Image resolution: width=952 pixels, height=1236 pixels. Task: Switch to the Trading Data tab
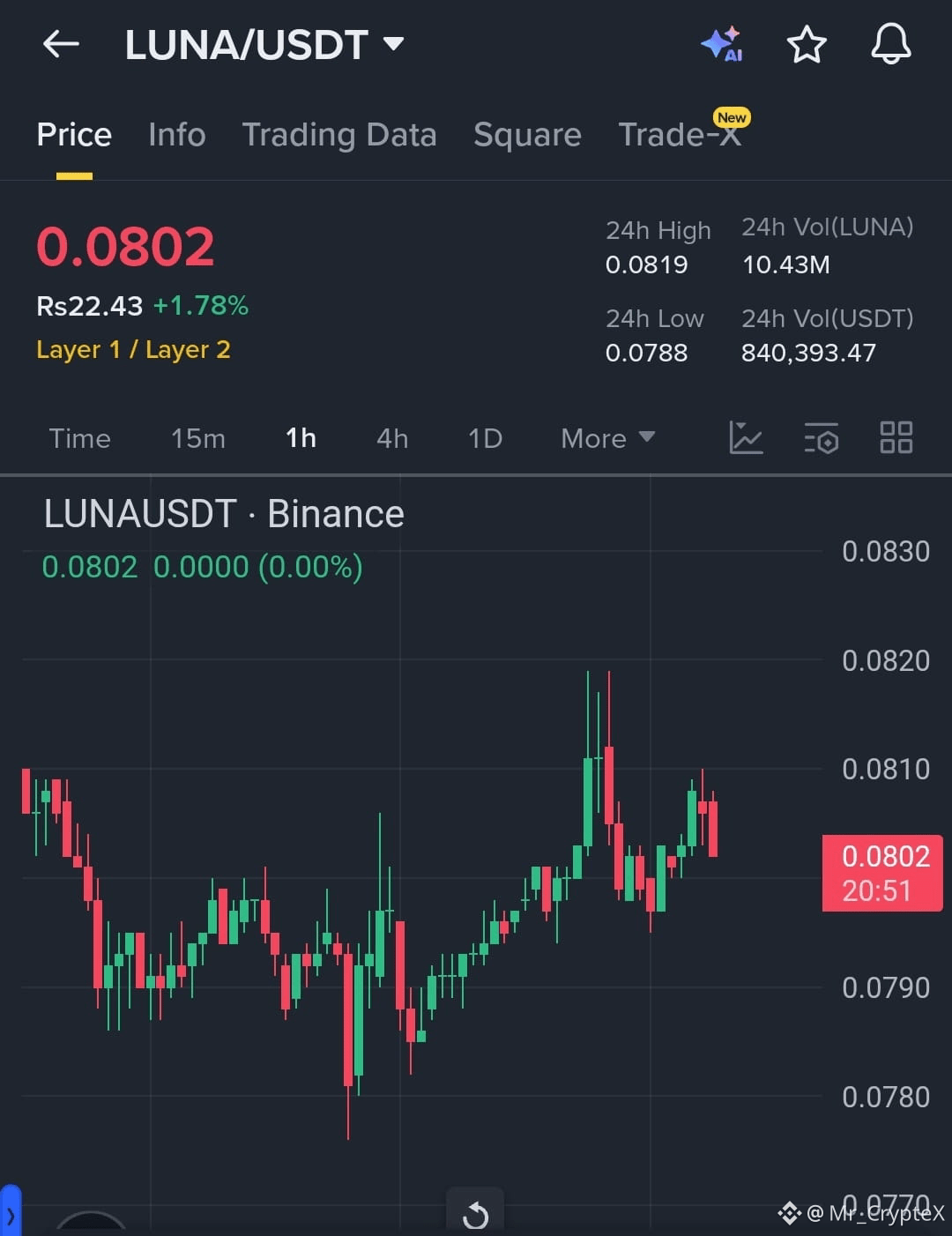click(x=339, y=134)
